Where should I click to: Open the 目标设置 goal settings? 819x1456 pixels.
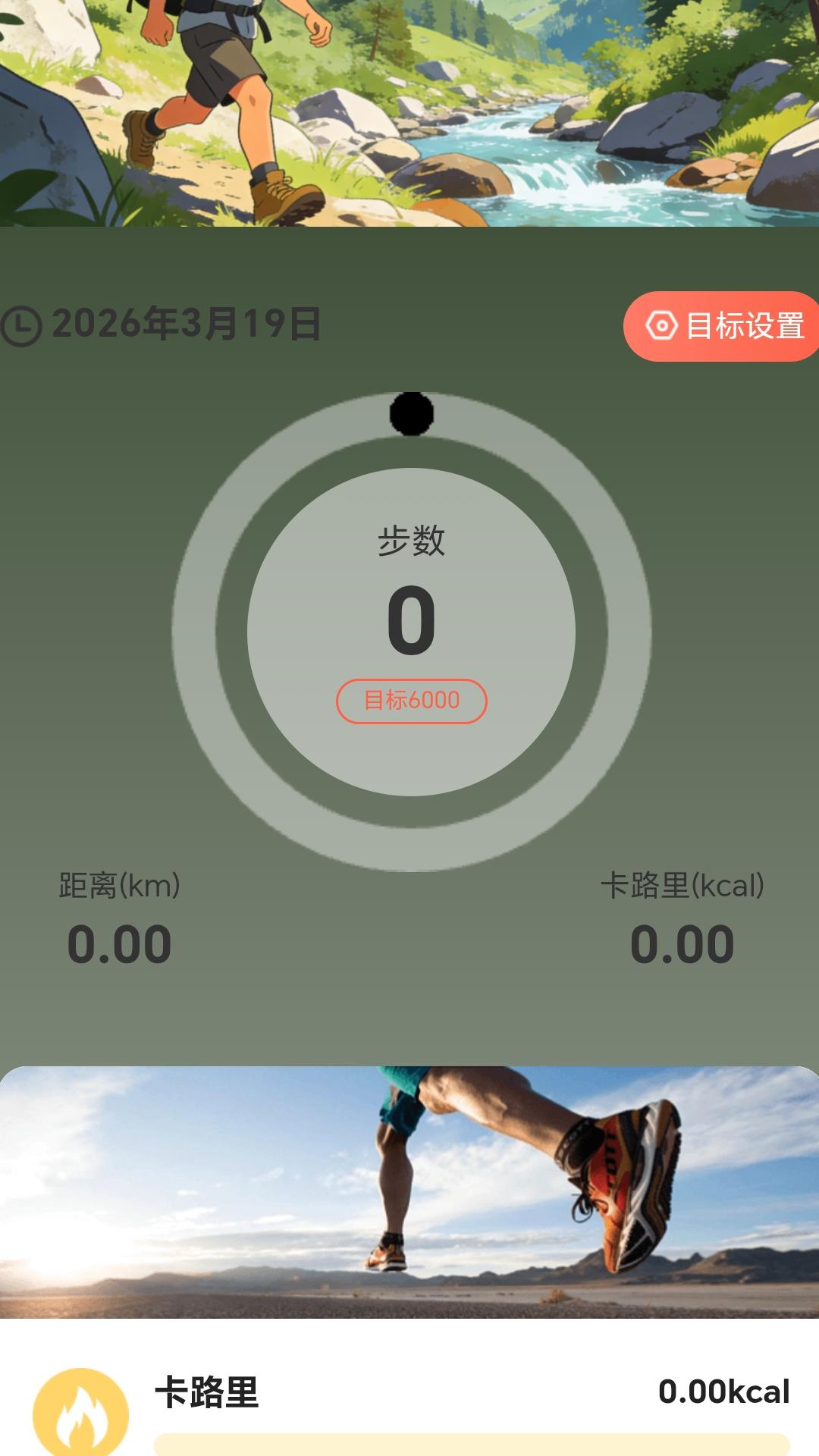tap(723, 326)
